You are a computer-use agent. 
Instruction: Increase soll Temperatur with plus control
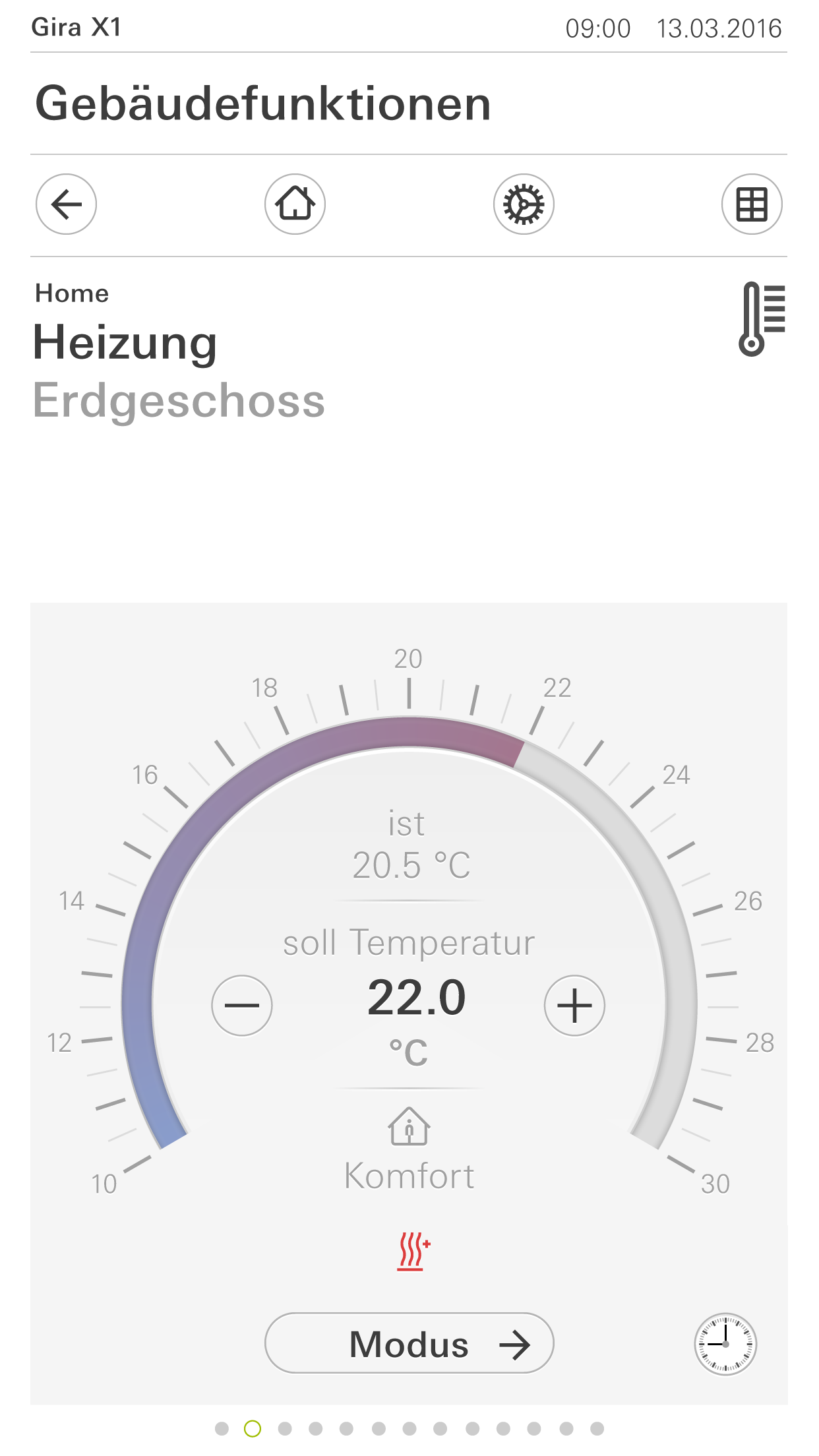click(573, 1006)
